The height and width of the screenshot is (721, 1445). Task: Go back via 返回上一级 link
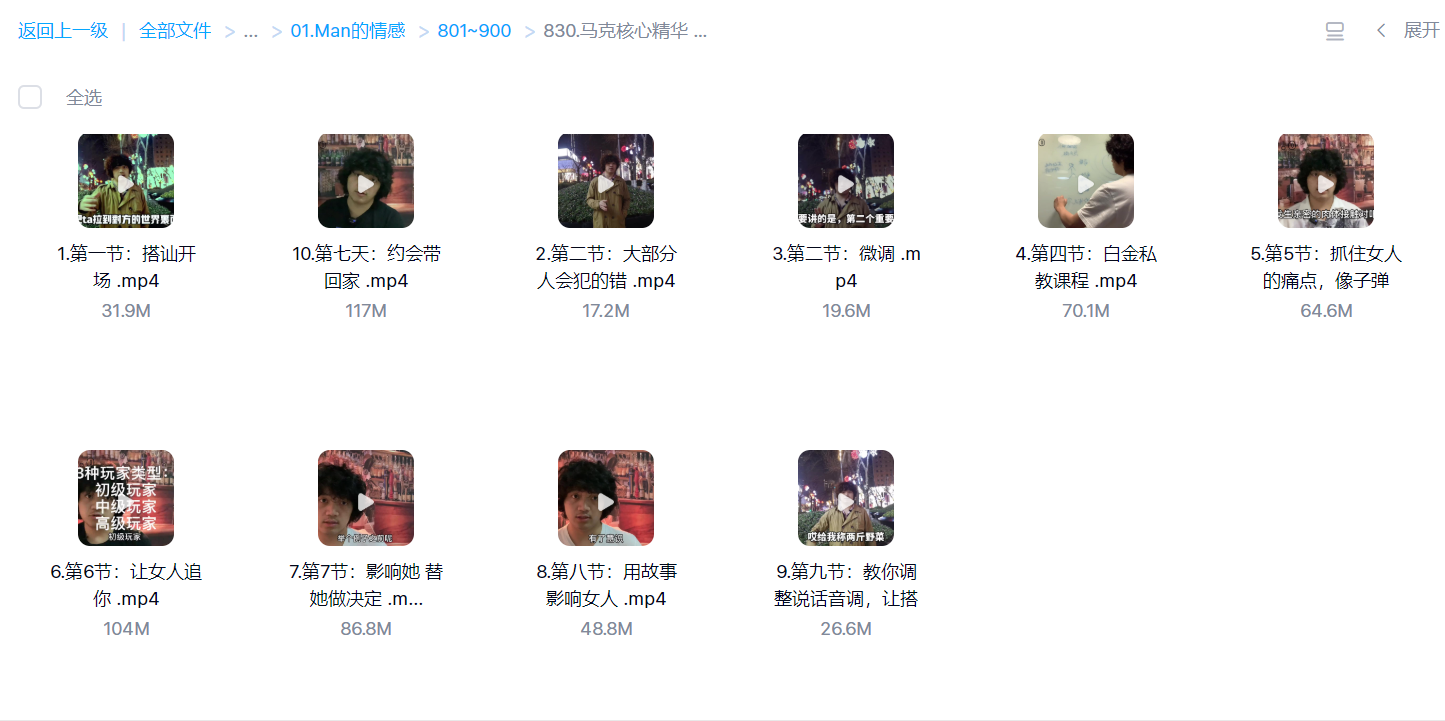(62, 31)
